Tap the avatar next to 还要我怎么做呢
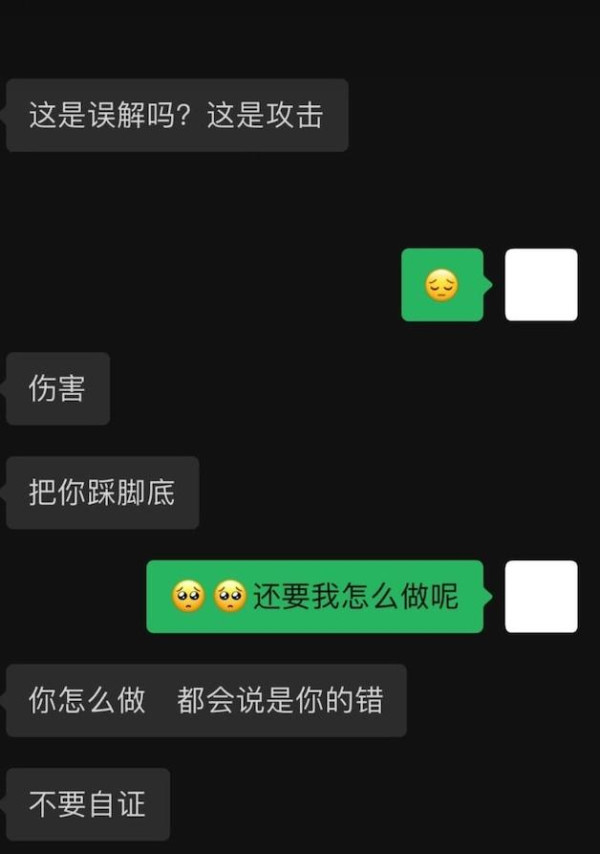This screenshot has height=854, width=600. [x=541, y=597]
